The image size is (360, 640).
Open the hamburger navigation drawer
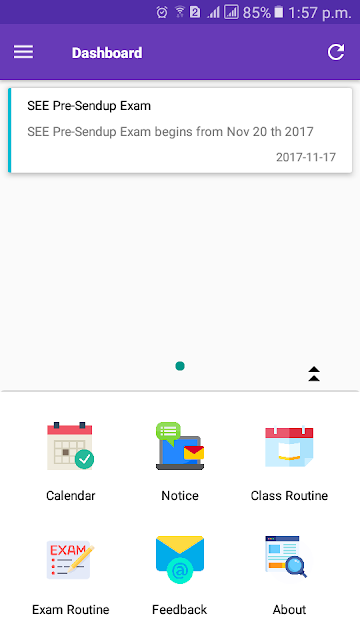click(23, 52)
